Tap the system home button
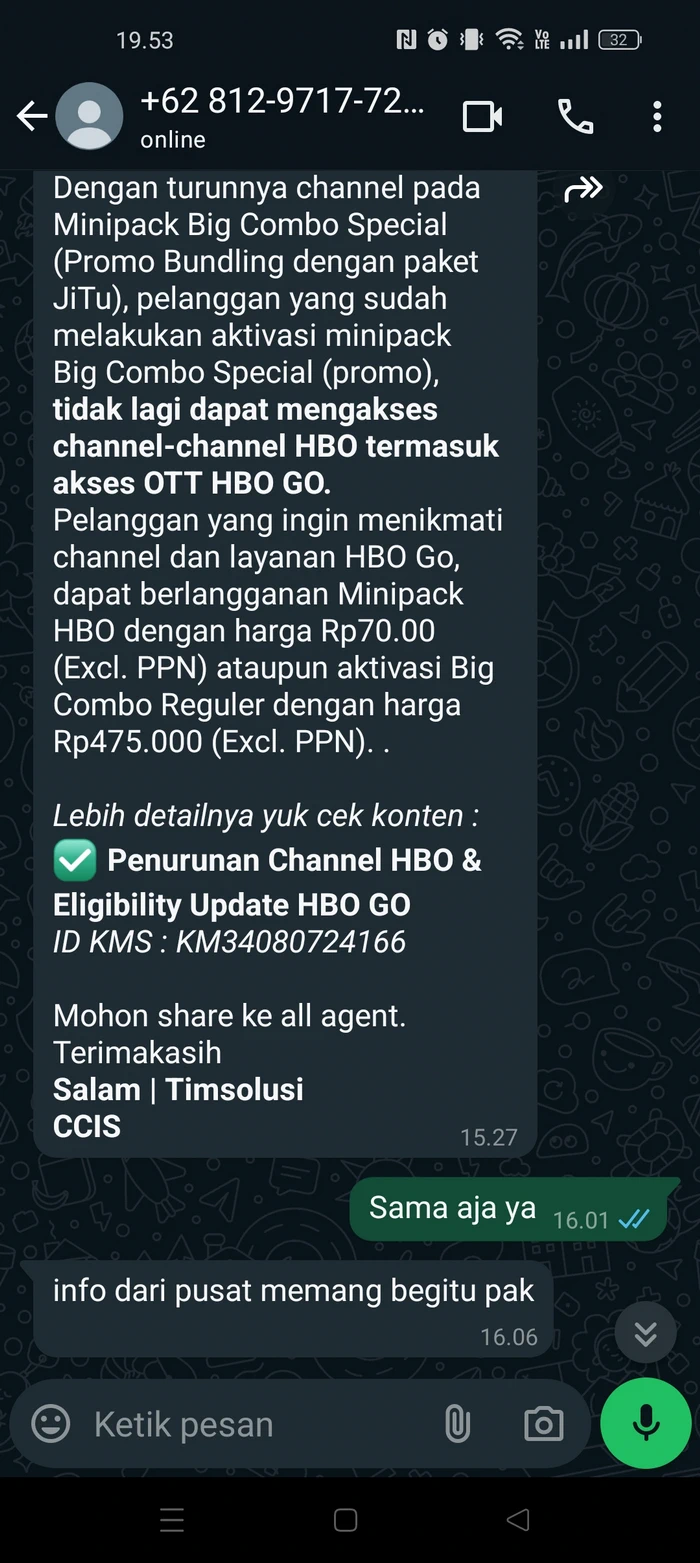 tap(345, 1520)
